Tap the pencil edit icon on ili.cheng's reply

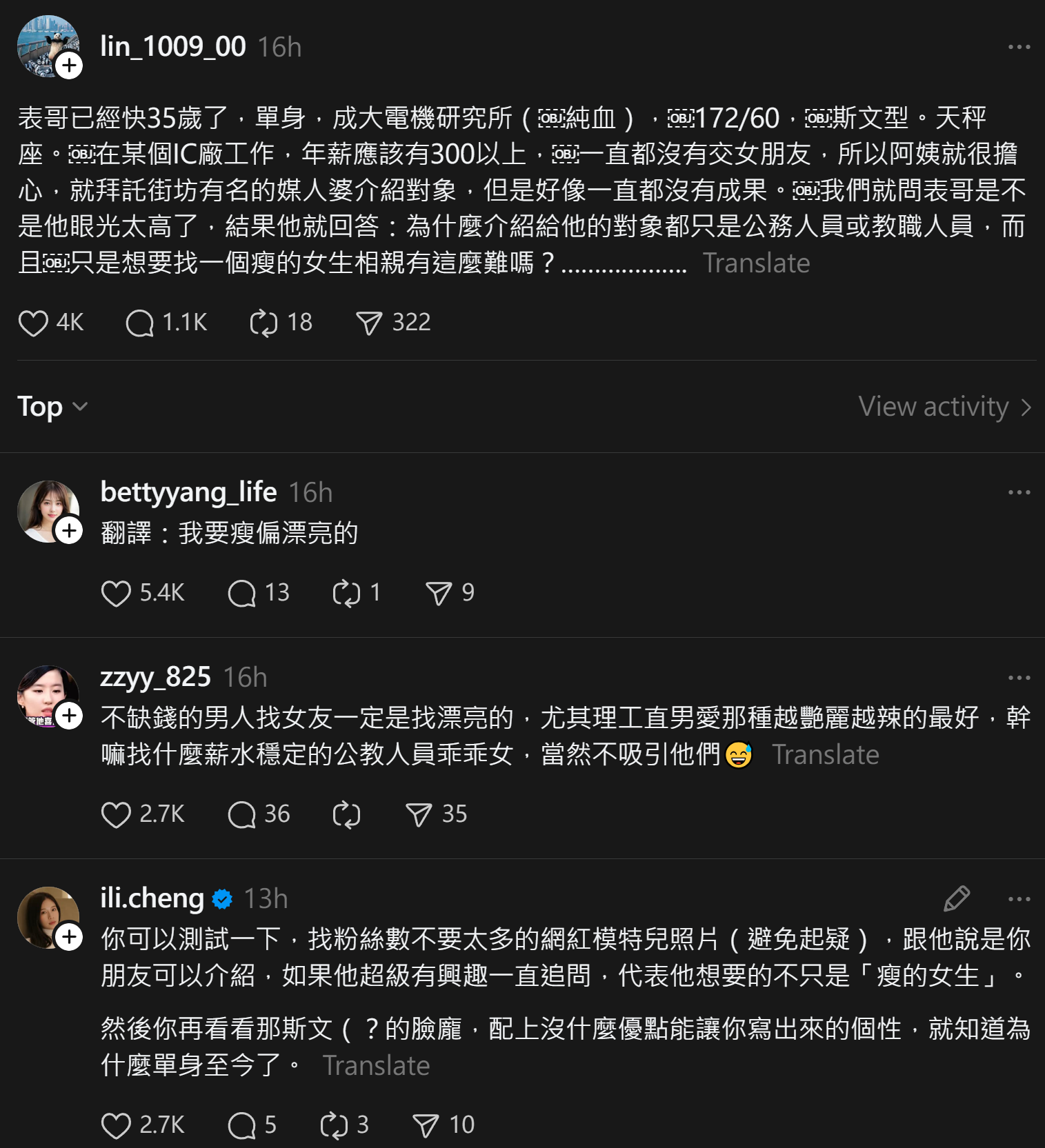click(x=957, y=898)
